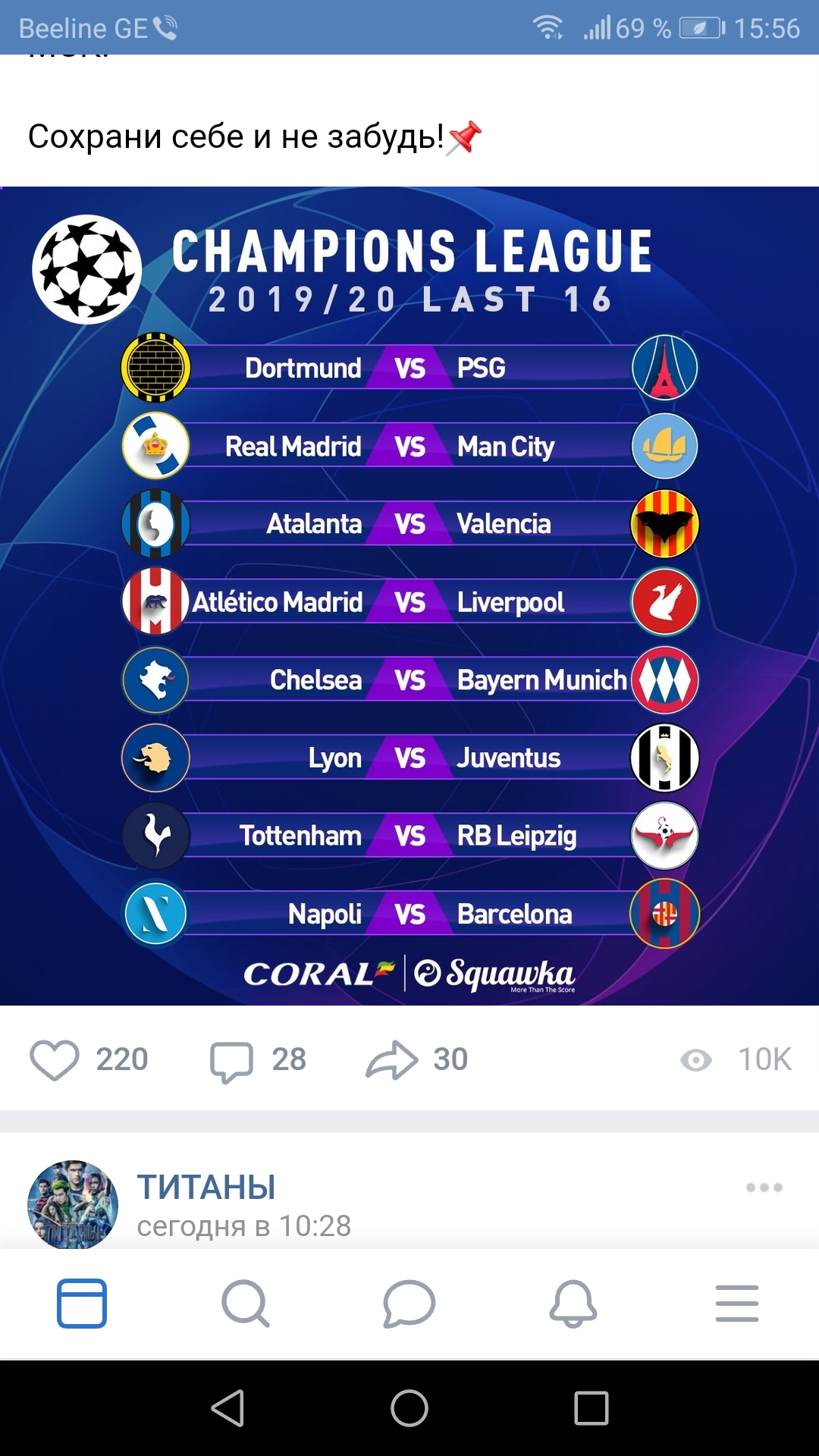Open comments on the Champions League post
Viewport: 819px width, 1456px height.
tap(231, 1061)
